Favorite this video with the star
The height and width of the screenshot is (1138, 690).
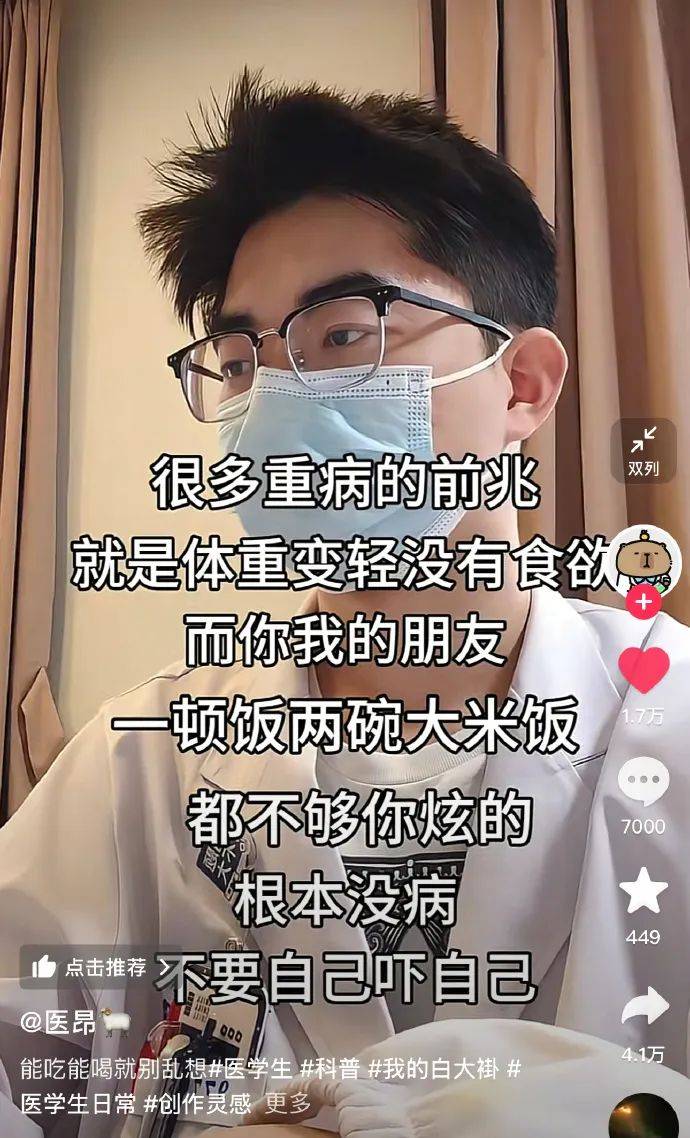pos(643,892)
